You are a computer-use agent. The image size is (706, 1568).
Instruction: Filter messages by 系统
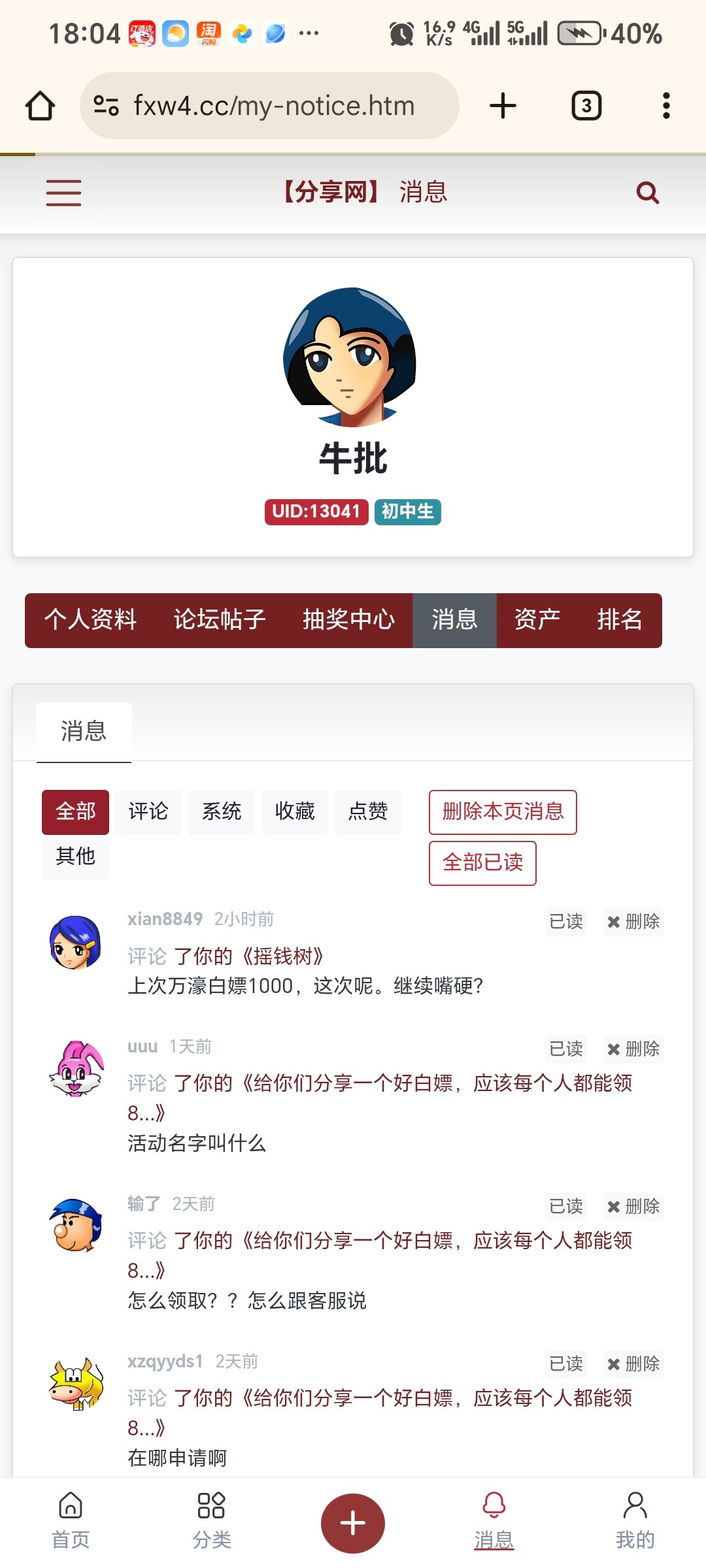(x=222, y=812)
